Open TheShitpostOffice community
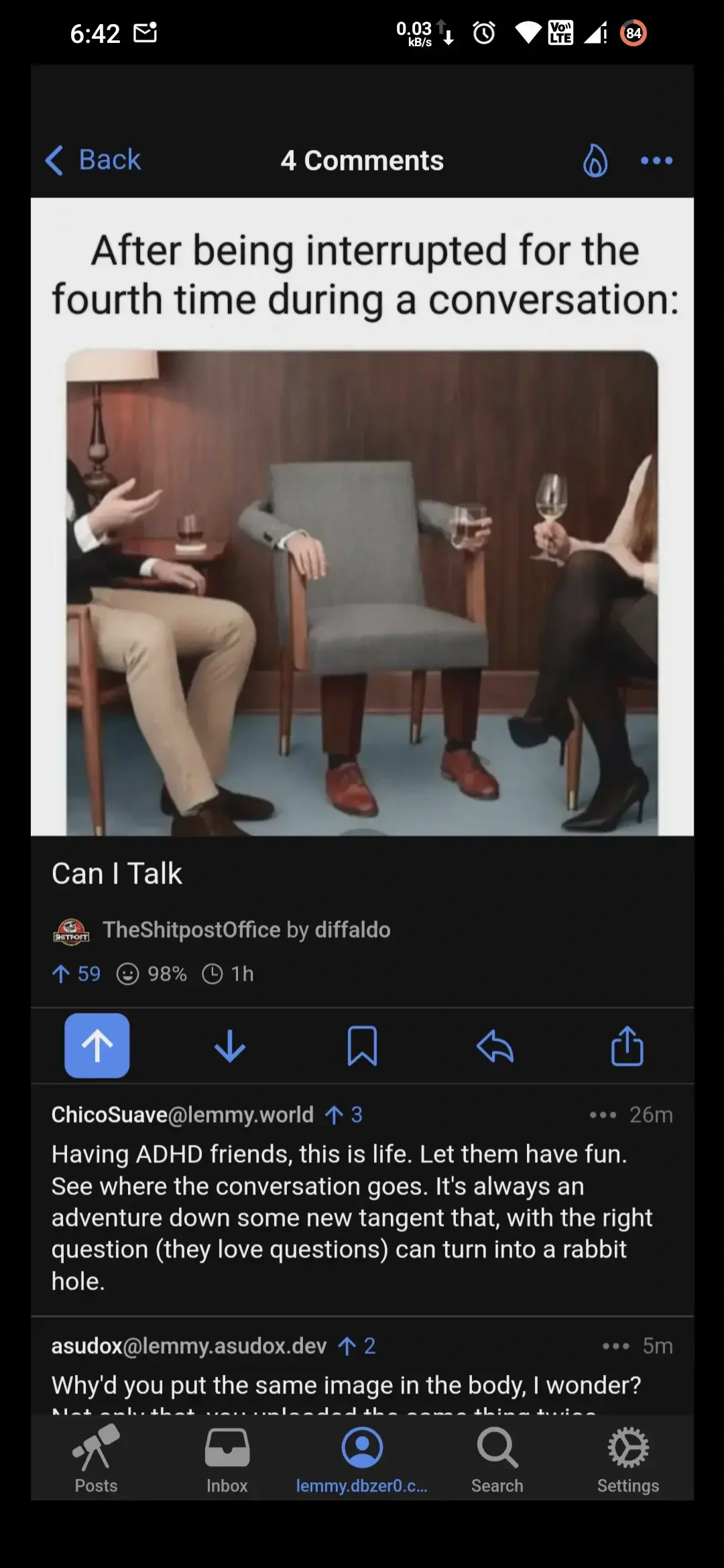 click(191, 930)
